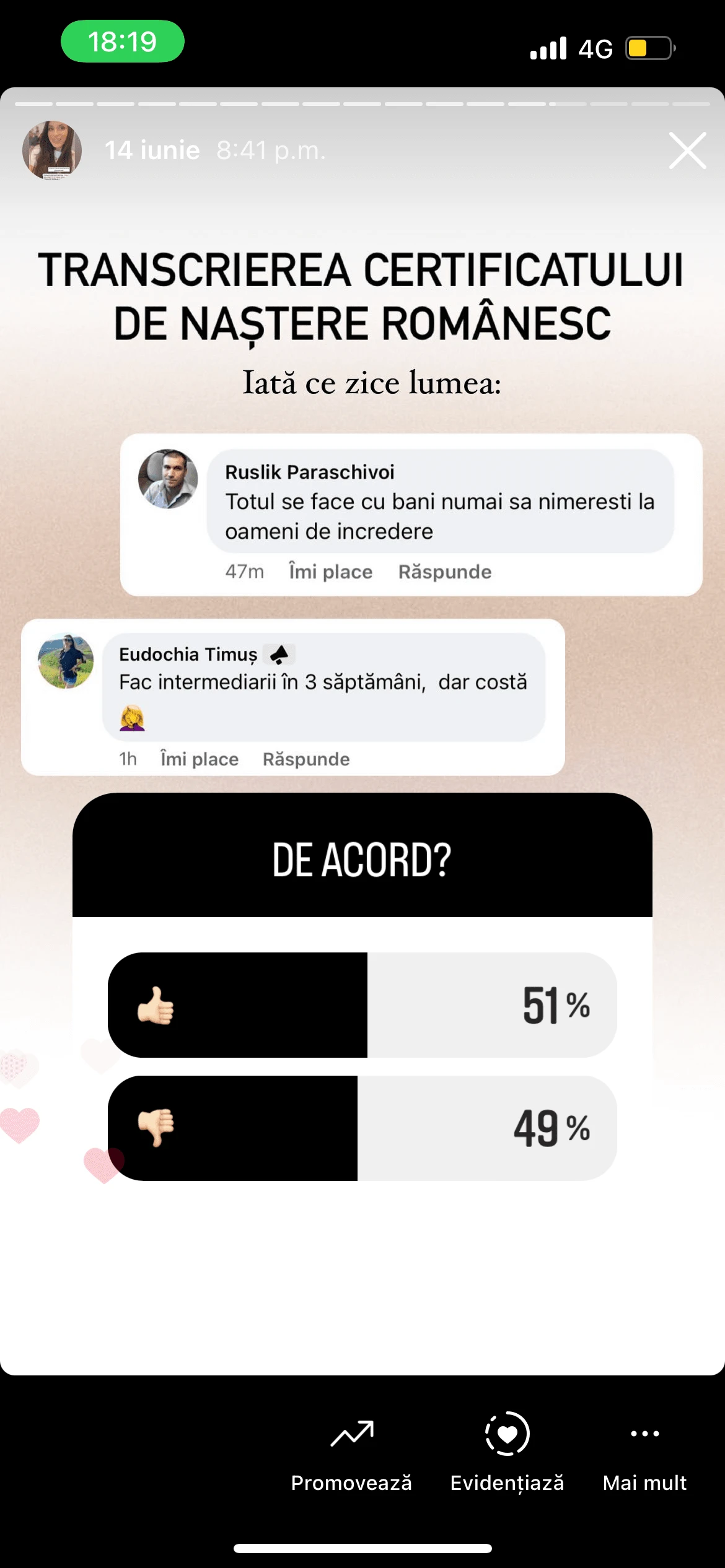725x1568 pixels.
Task: View thumbs-down poll results at 49%
Action: [362, 1128]
